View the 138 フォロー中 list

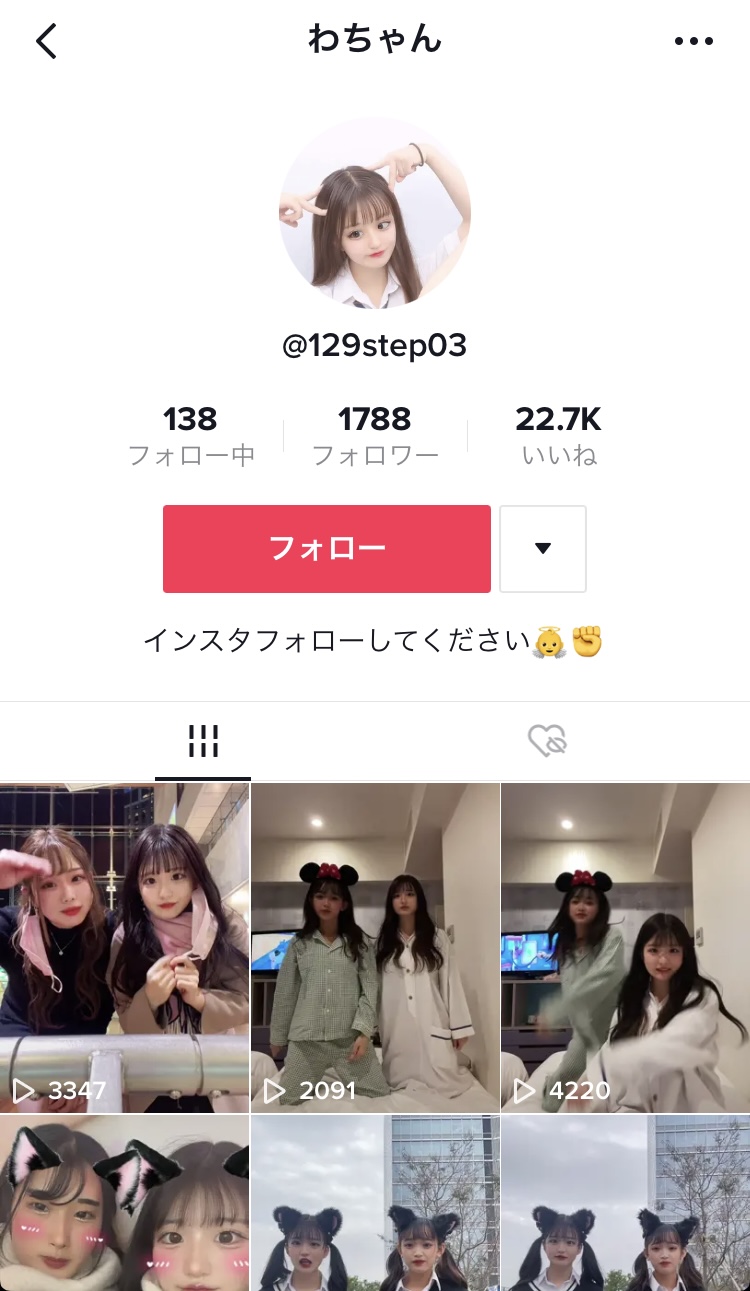[190, 436]
